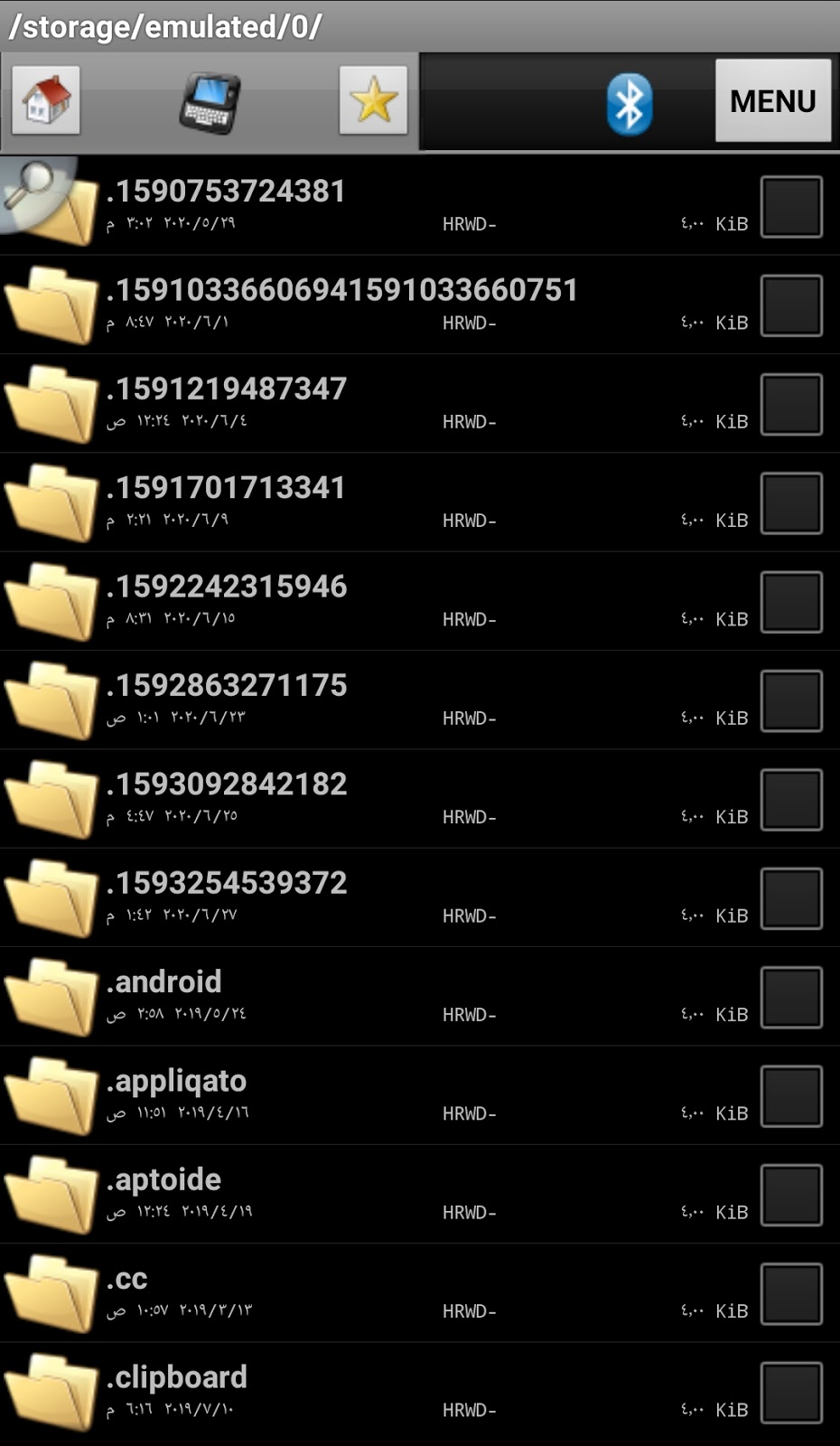Open the MENU button

772,100
